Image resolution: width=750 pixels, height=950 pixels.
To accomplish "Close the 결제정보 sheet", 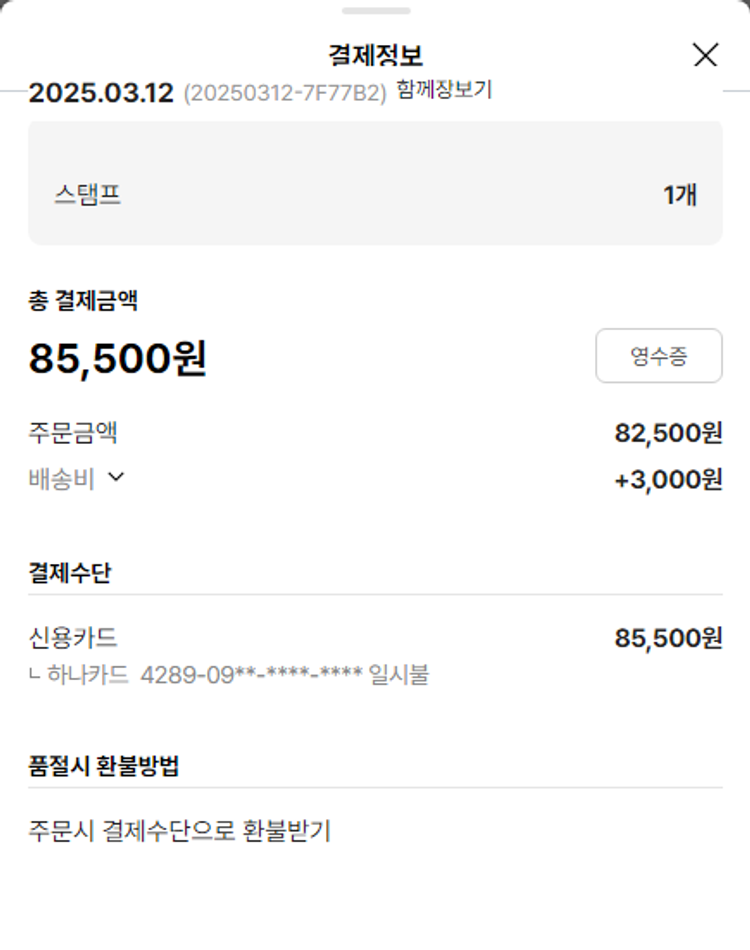I will (x=705, y=55).
